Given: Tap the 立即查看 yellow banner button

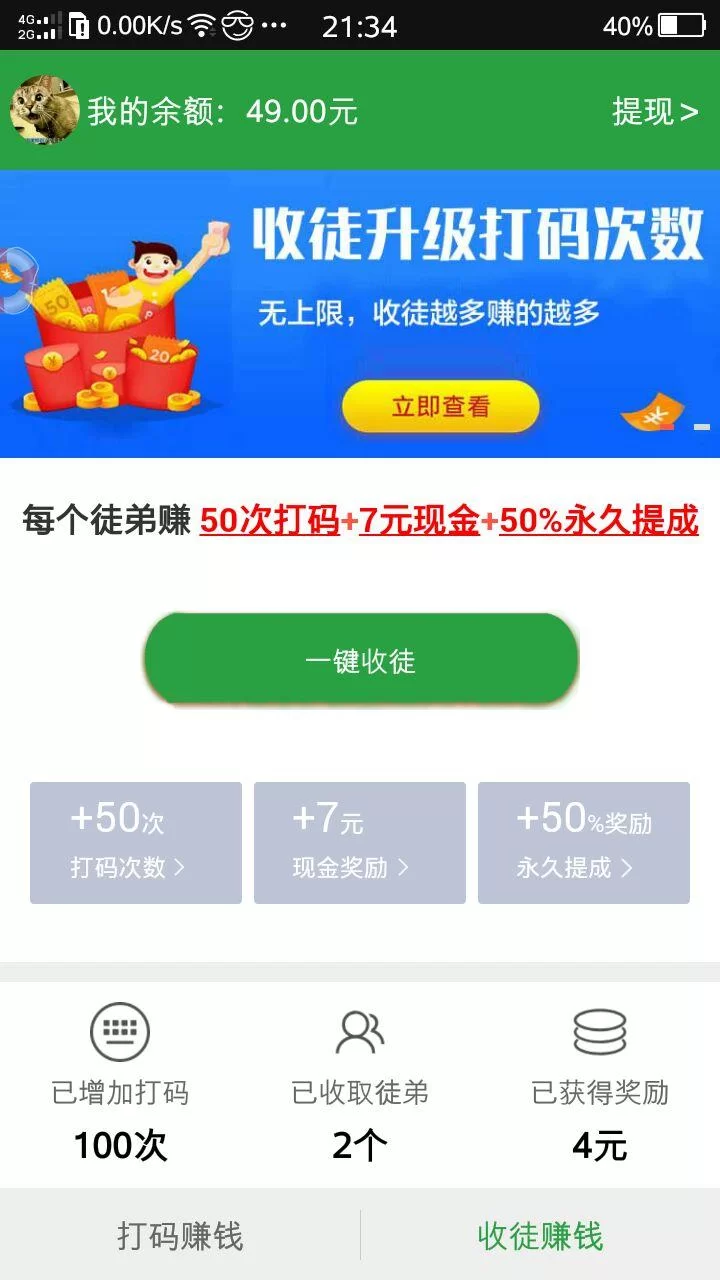Looking at the screenshot, I should pyautogui.click(x=440, y=406).
